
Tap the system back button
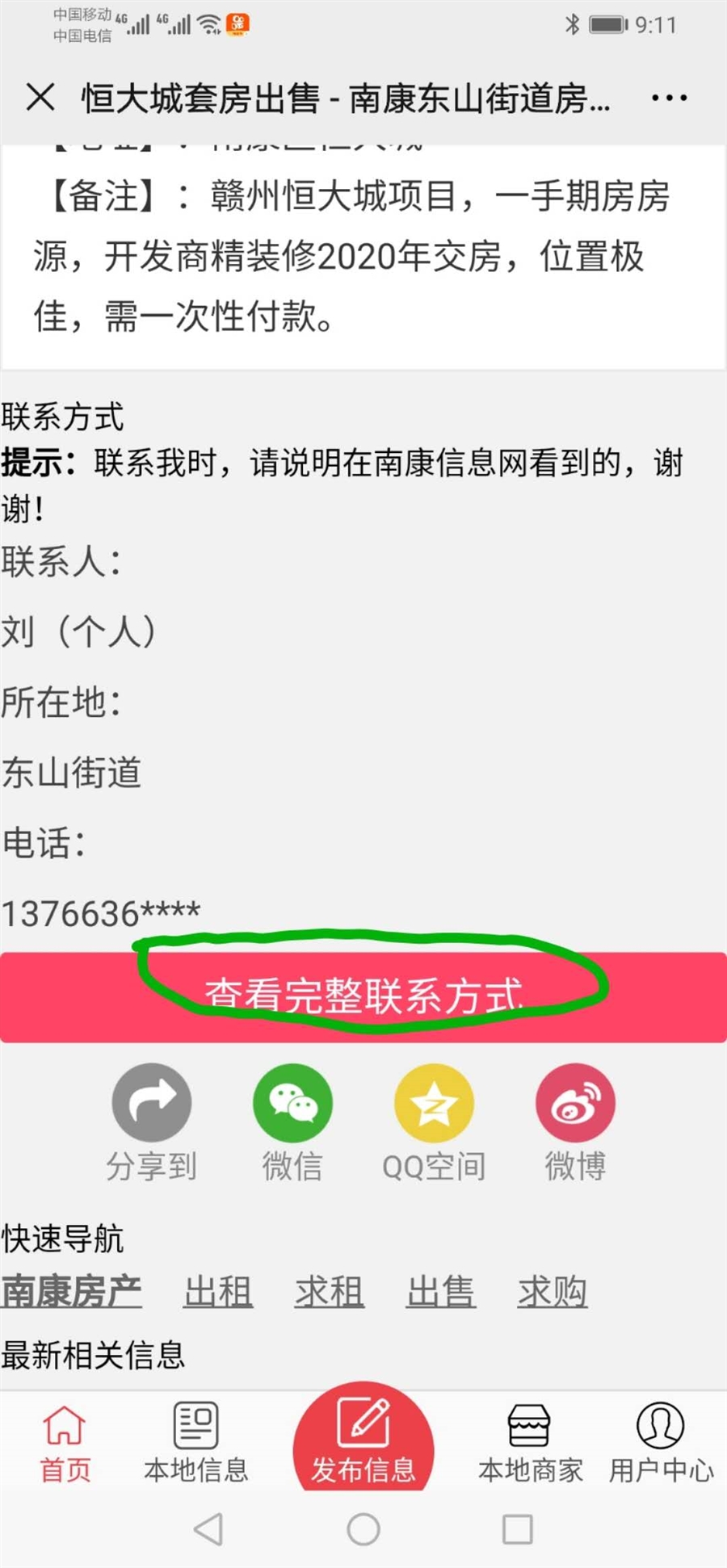tap(209, 1528)
